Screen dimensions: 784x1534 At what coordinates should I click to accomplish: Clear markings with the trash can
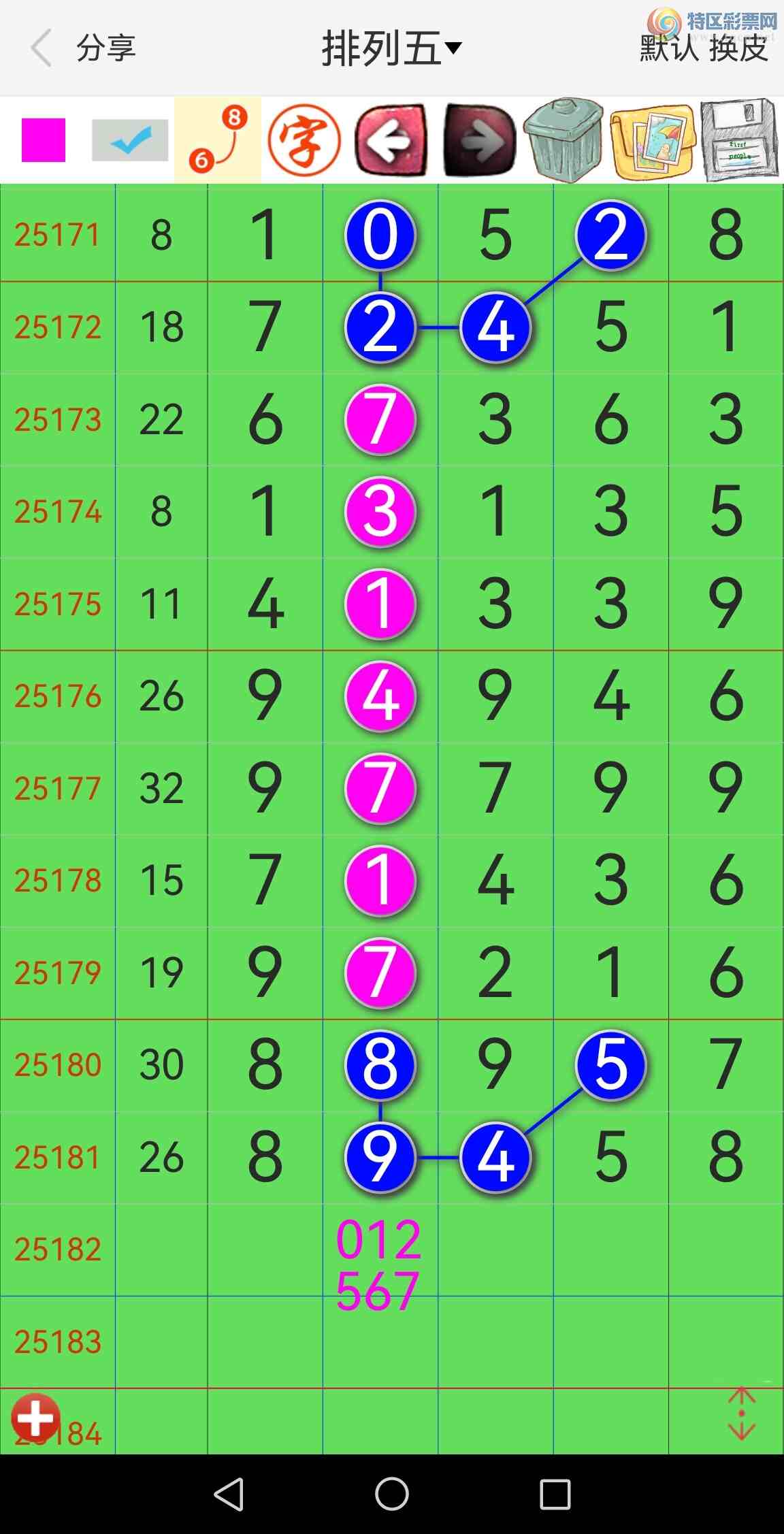564,140
